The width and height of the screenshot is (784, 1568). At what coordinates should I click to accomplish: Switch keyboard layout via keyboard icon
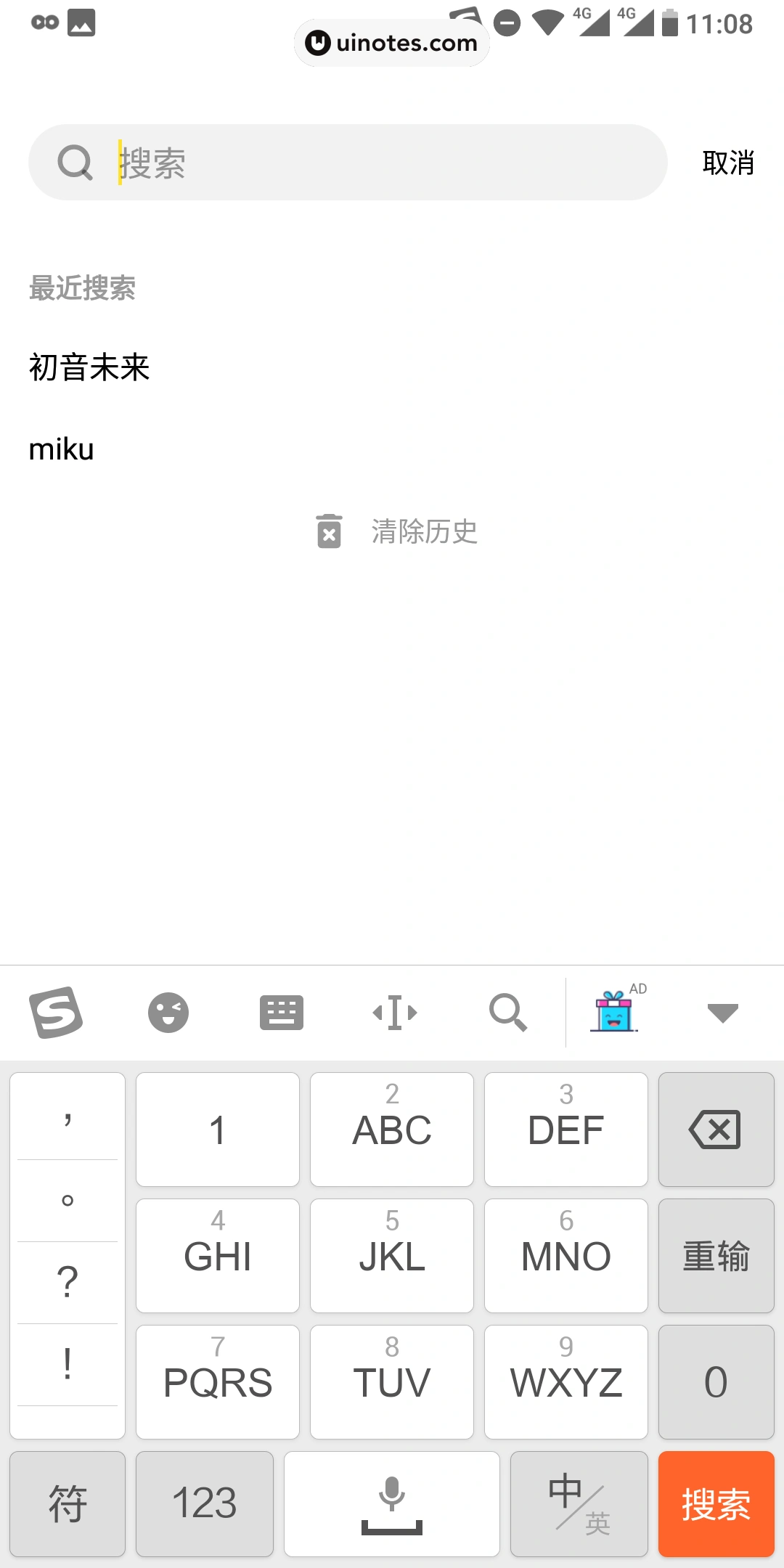[x=282, y=1012]
